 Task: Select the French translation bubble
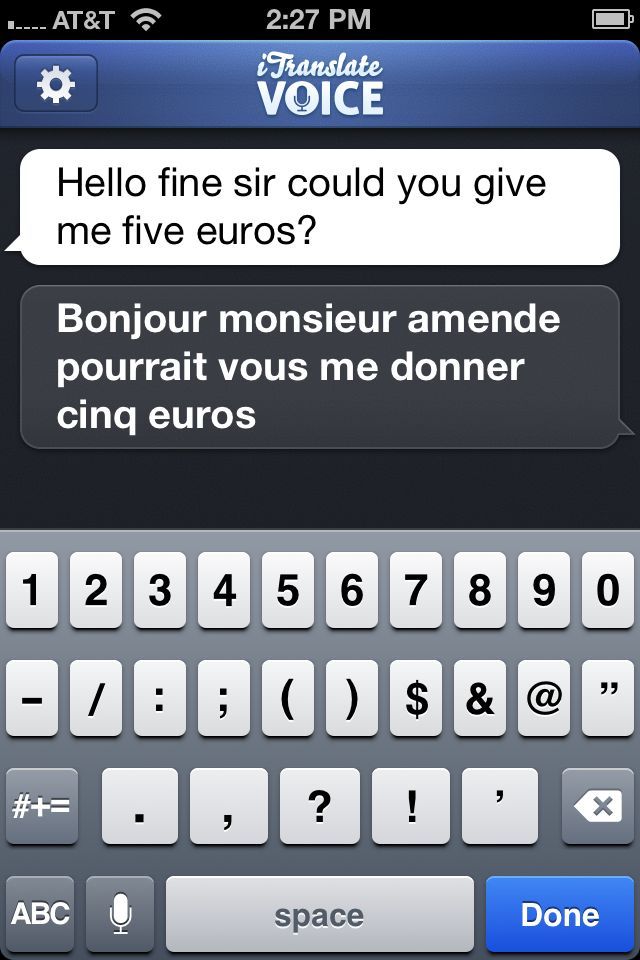320,366
